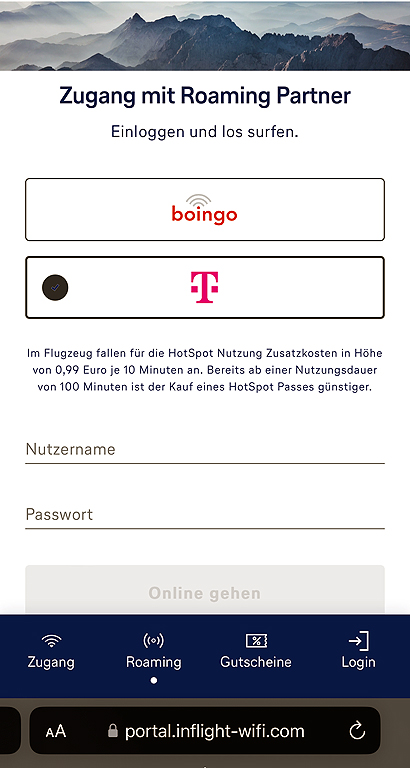Tap the portal.inflight-wifi.com address bar
The image size is (410, 768).
205,731
